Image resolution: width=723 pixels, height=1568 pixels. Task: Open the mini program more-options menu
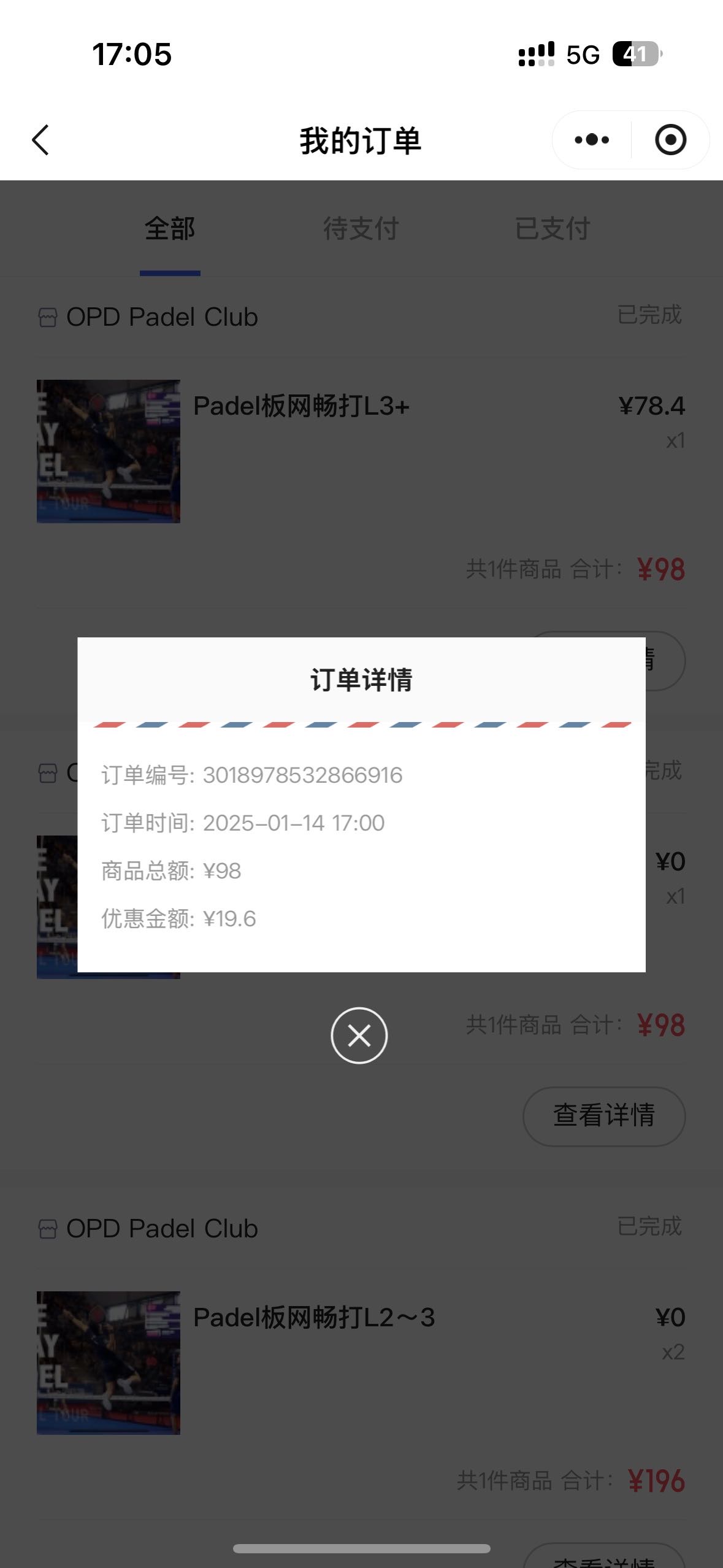click(x=592, y=140)
